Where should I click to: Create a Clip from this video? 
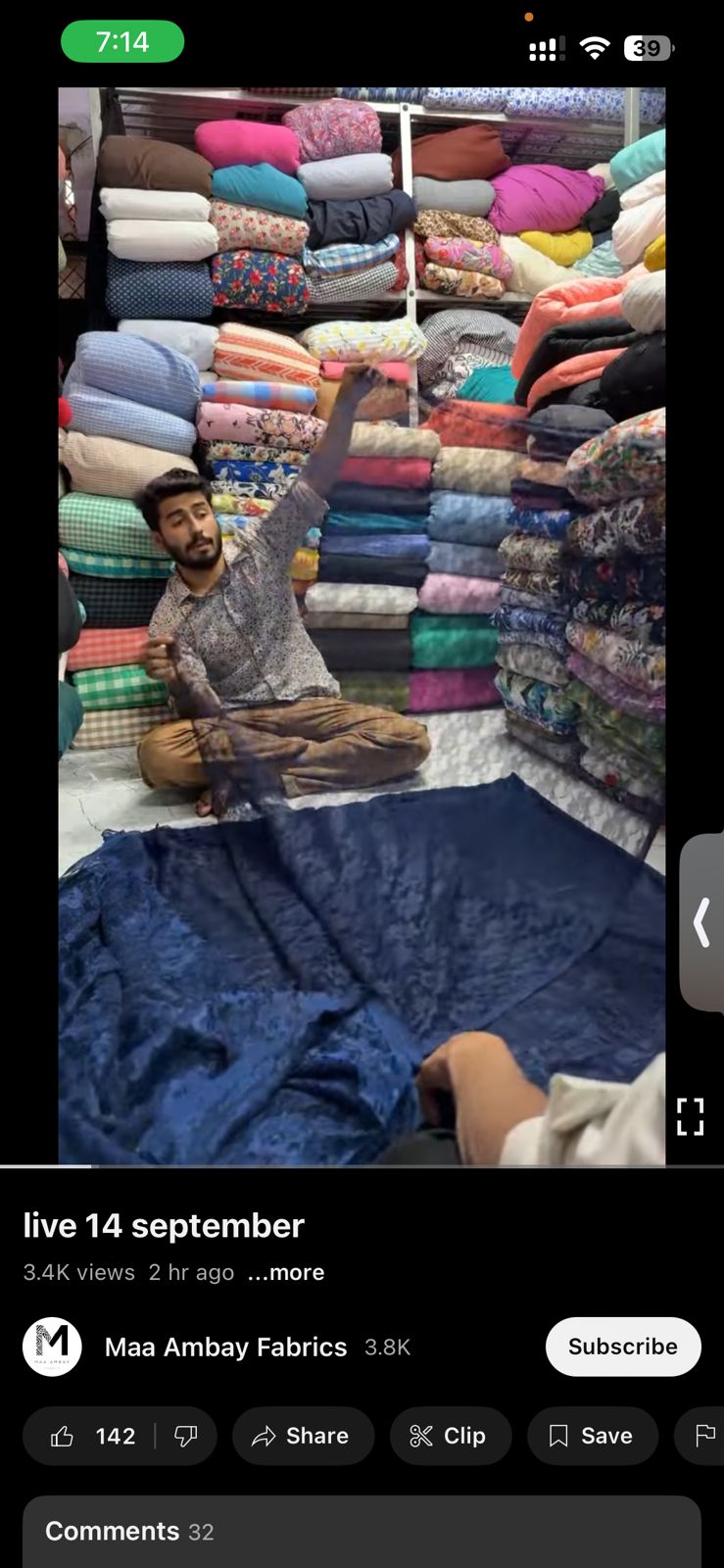[450, 1436]
